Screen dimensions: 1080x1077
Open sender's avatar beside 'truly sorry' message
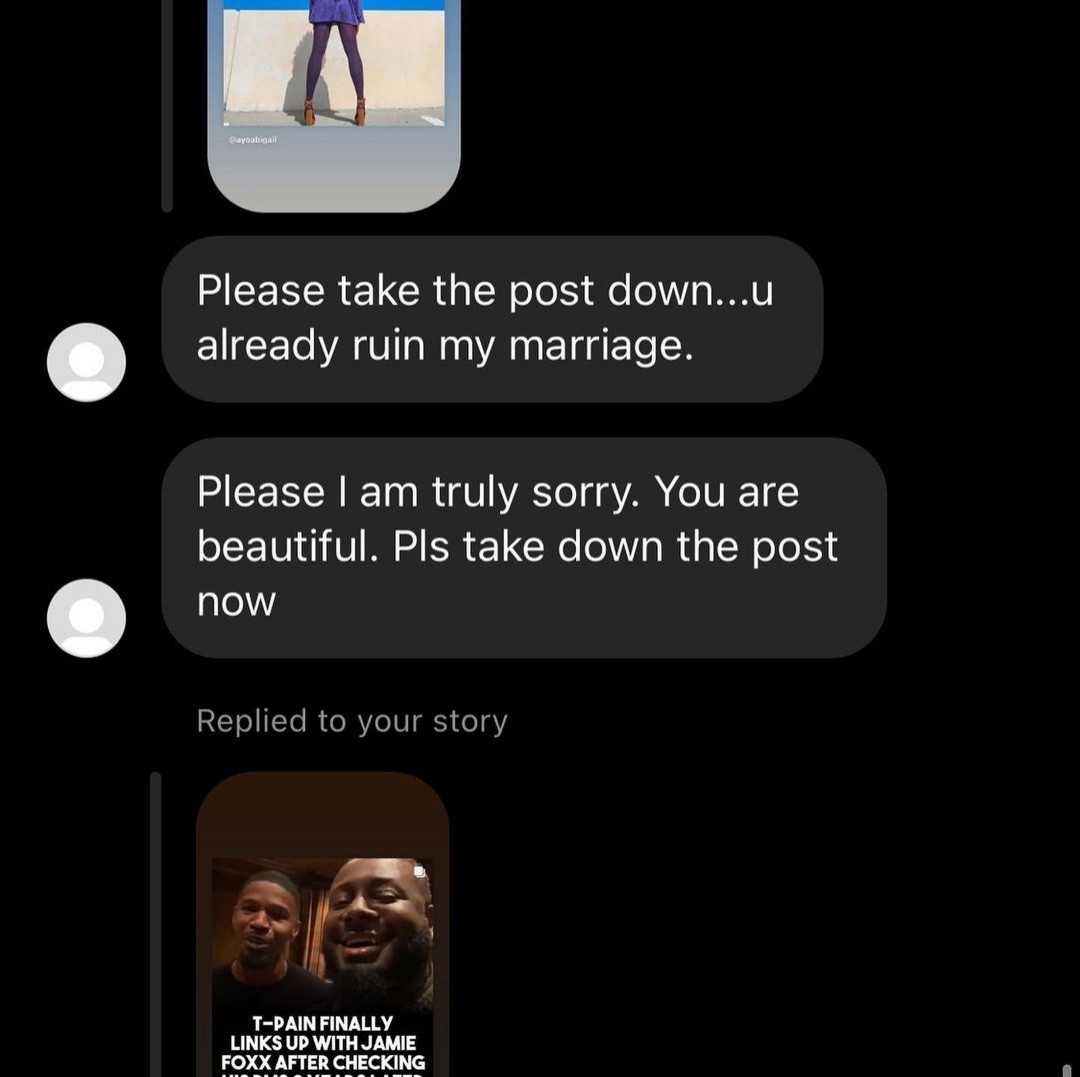(86, 618)
